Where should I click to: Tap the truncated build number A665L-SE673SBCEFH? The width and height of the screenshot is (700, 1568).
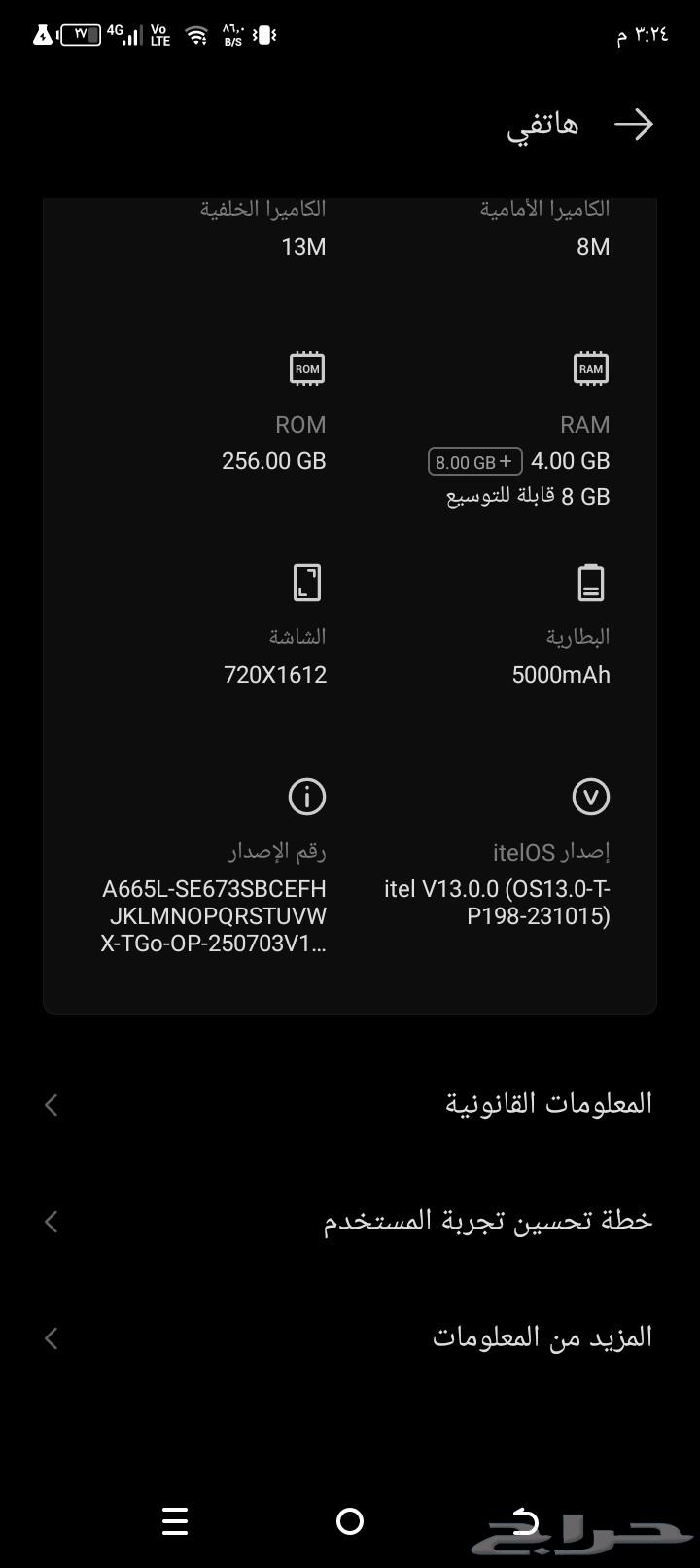216,915
